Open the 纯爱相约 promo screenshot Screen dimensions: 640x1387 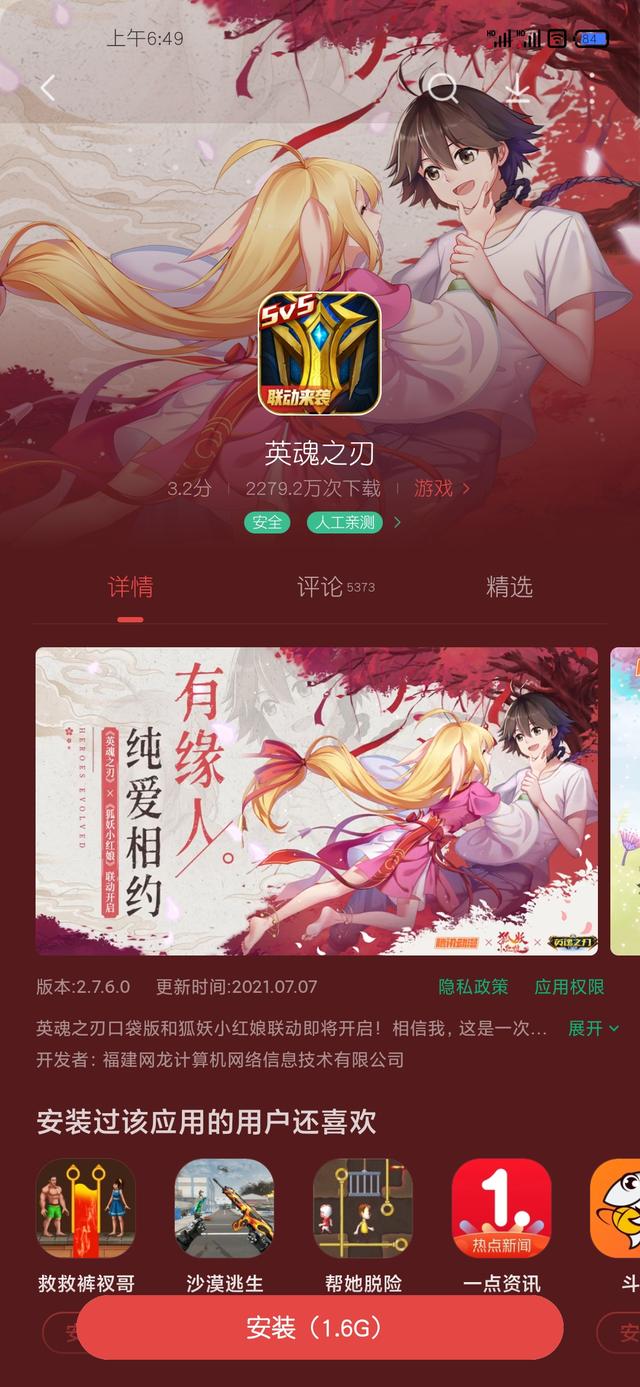tap(316, 801)
